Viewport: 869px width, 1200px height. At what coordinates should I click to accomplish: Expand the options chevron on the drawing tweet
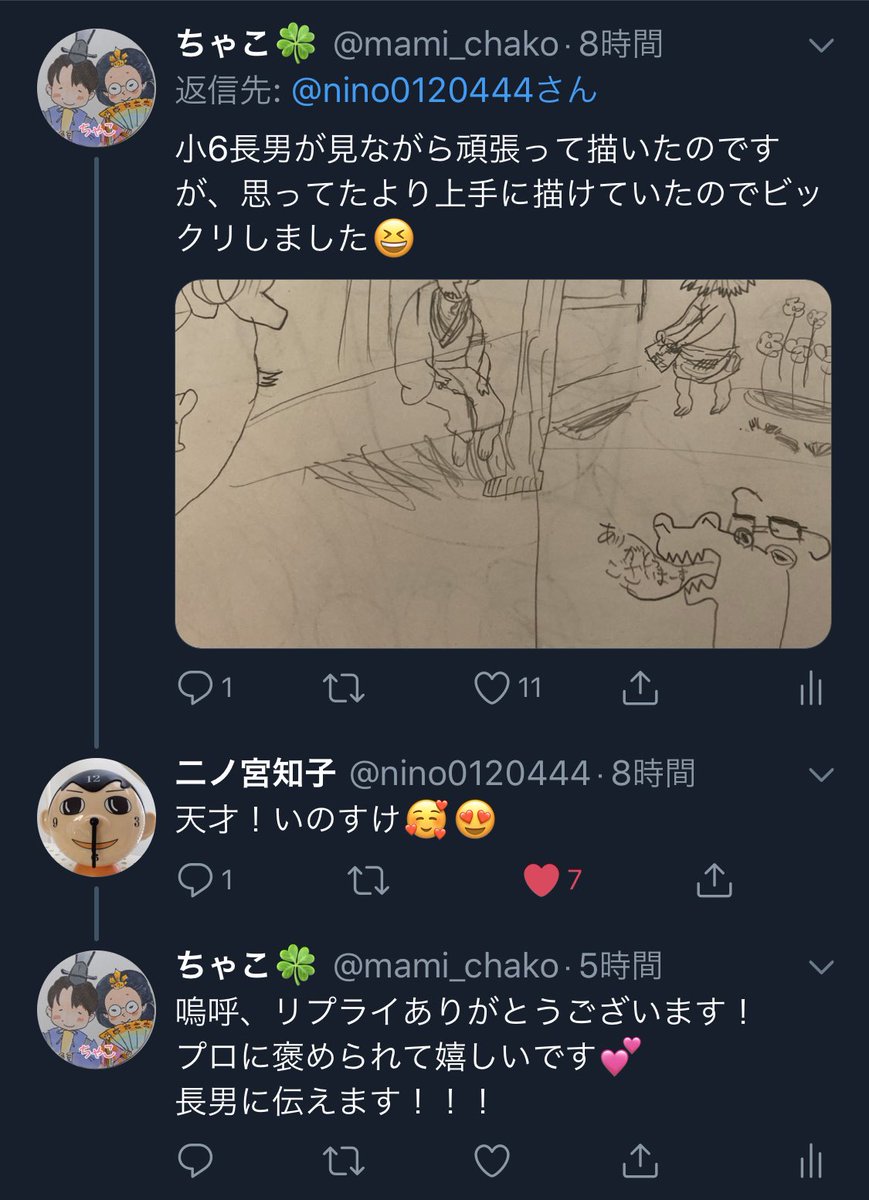point(820,46)
